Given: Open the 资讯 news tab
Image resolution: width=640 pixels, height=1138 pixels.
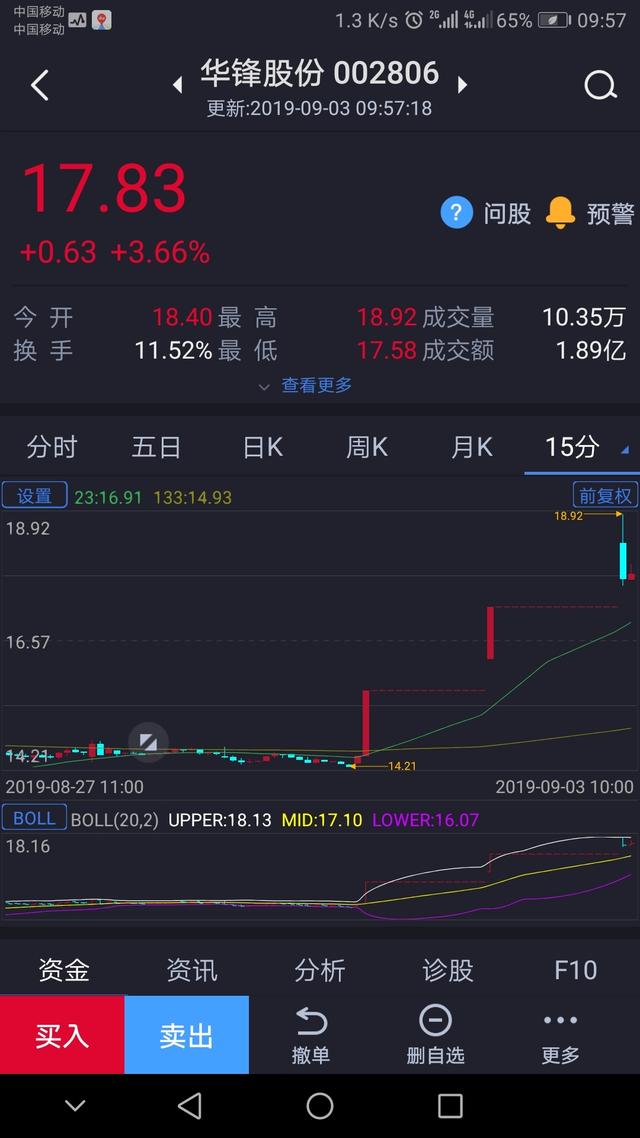Looking at the screenshot, I should pos(192,969).
